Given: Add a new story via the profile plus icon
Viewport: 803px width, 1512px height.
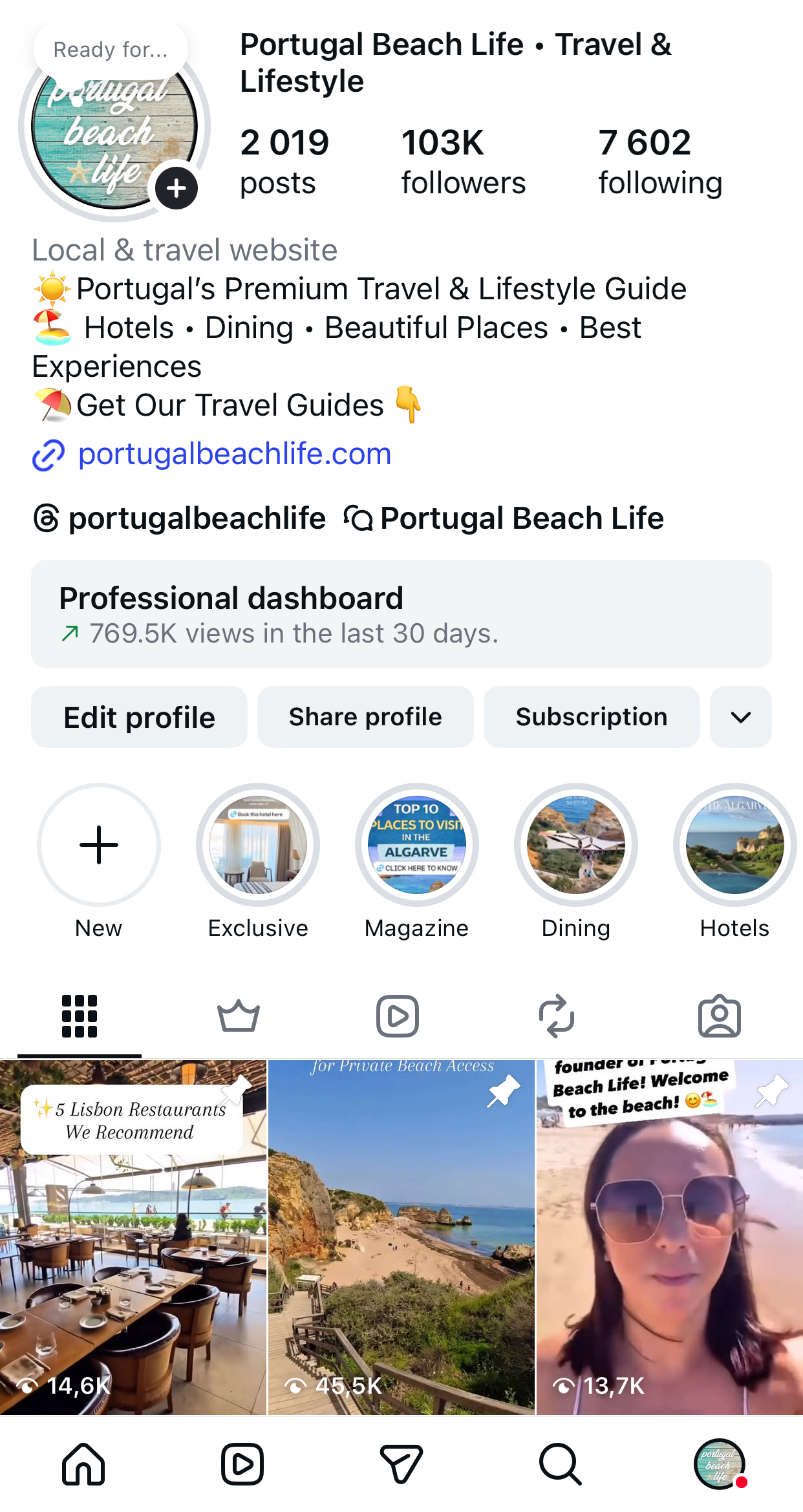Looking at the screenshot, I should [176, 188].
